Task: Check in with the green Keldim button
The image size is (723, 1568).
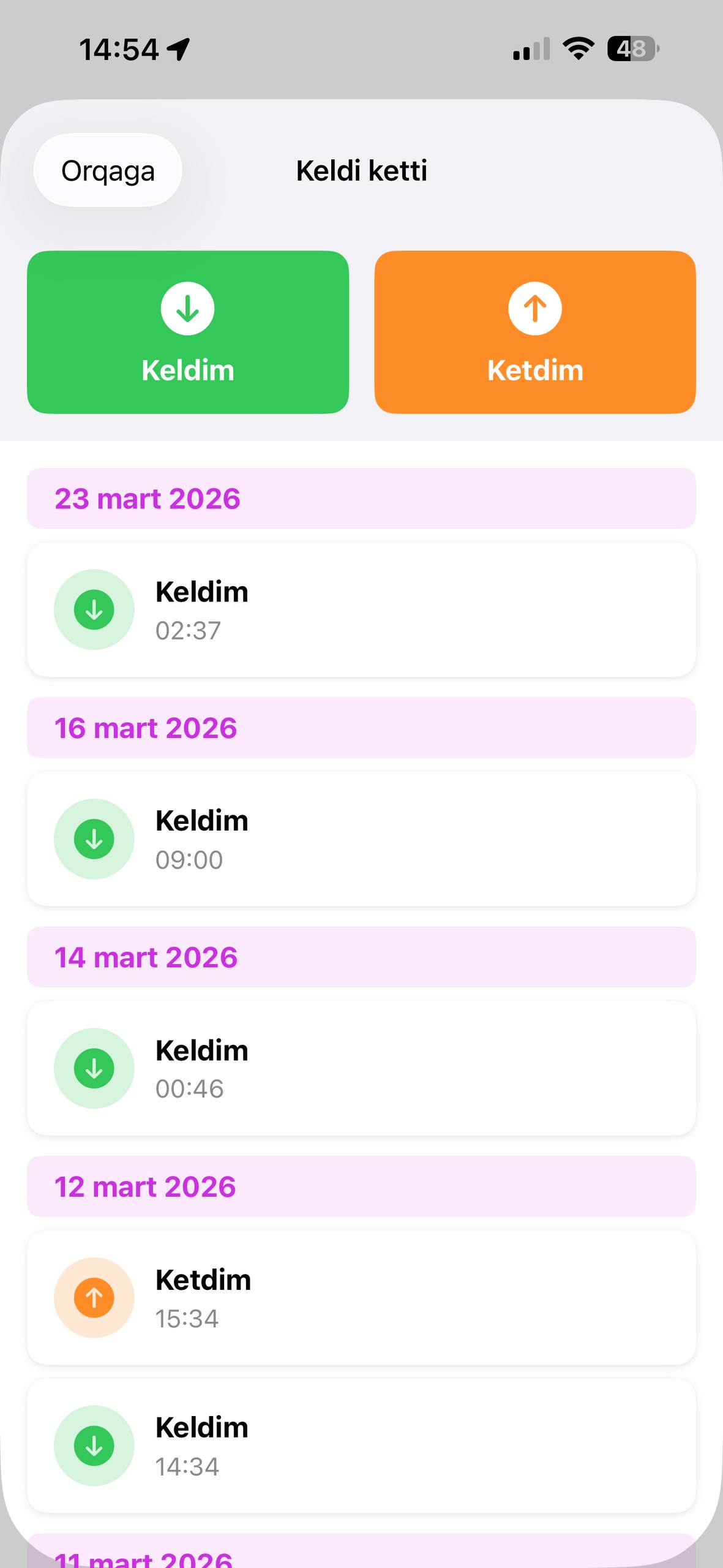Action: click(188, 332)
